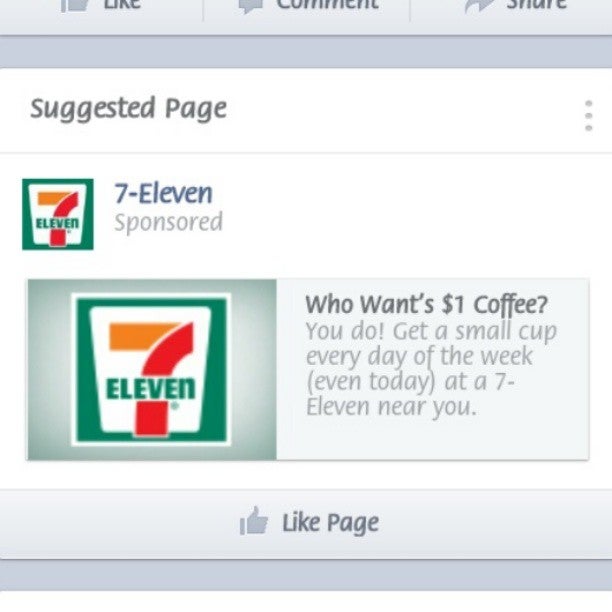Open the Suggested Page overflow menu

coord(589,115)
